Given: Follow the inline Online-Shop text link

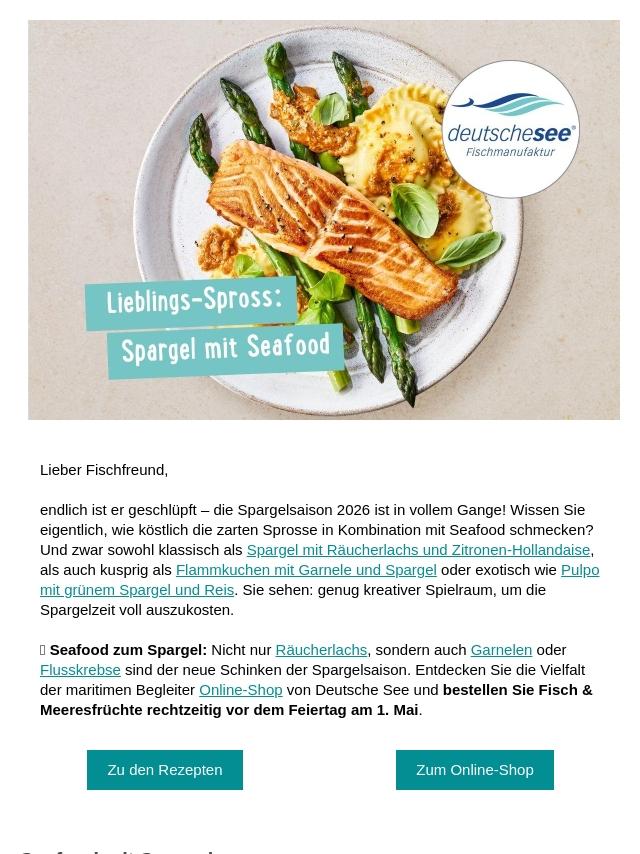Looking at the screenshot, I should (x=240, y=689).
